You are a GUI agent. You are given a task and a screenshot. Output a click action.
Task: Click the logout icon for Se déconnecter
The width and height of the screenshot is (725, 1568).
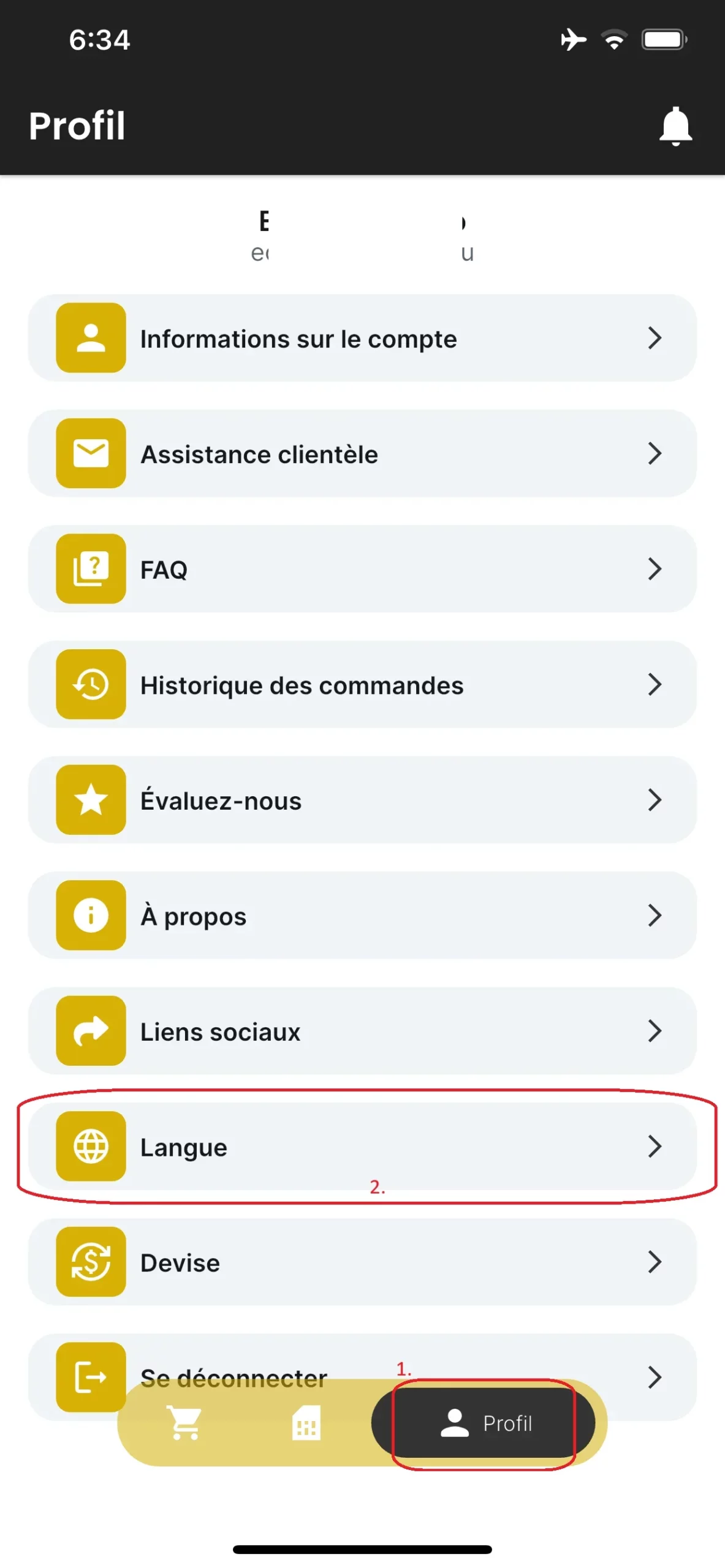pos(90,1377)
